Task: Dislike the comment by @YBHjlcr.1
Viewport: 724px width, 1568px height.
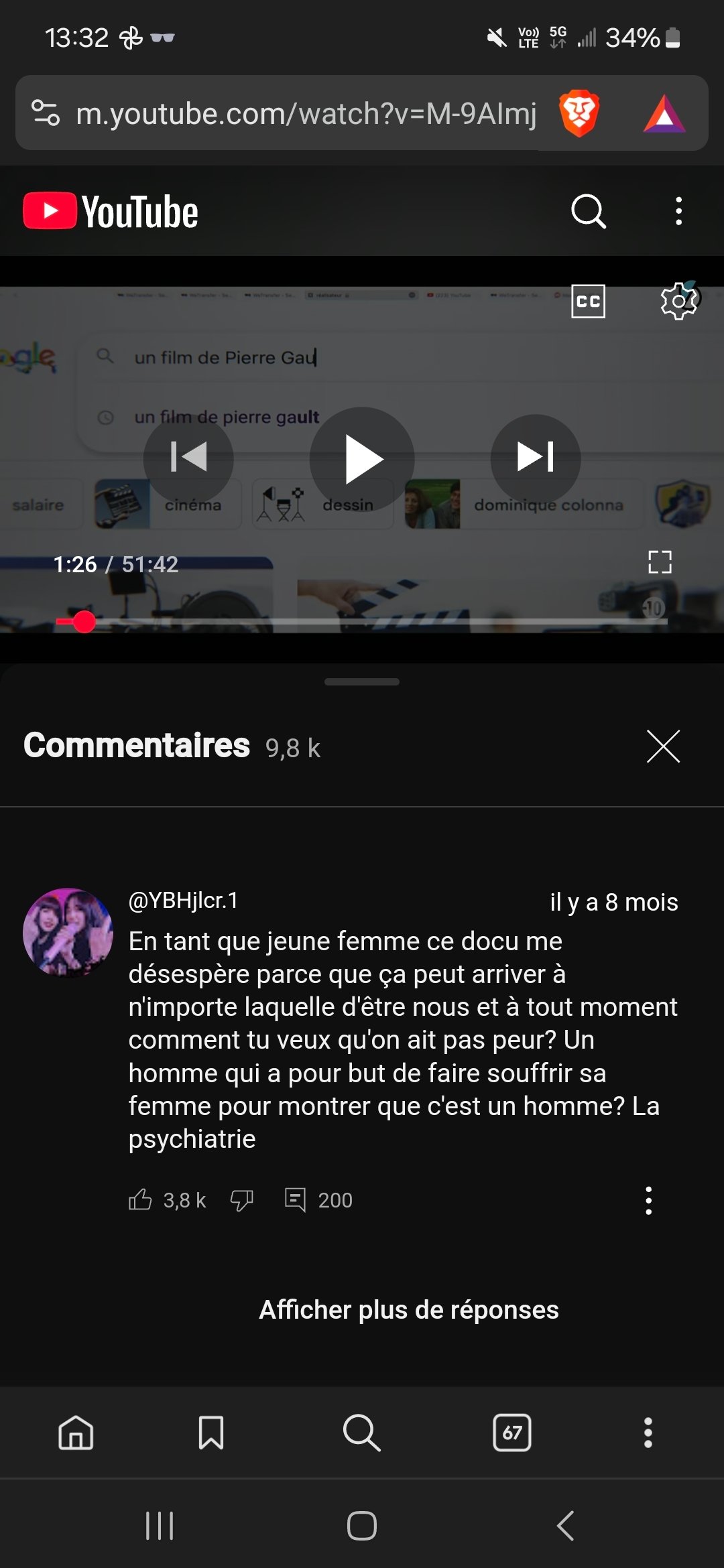Action: 241,1200
